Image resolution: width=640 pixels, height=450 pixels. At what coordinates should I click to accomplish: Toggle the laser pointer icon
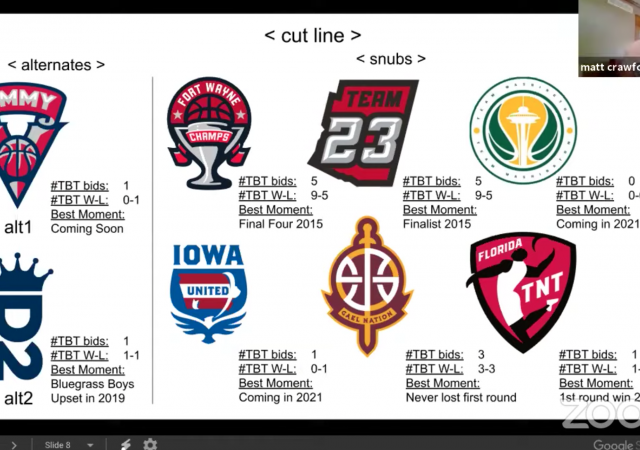pos(126,444)
